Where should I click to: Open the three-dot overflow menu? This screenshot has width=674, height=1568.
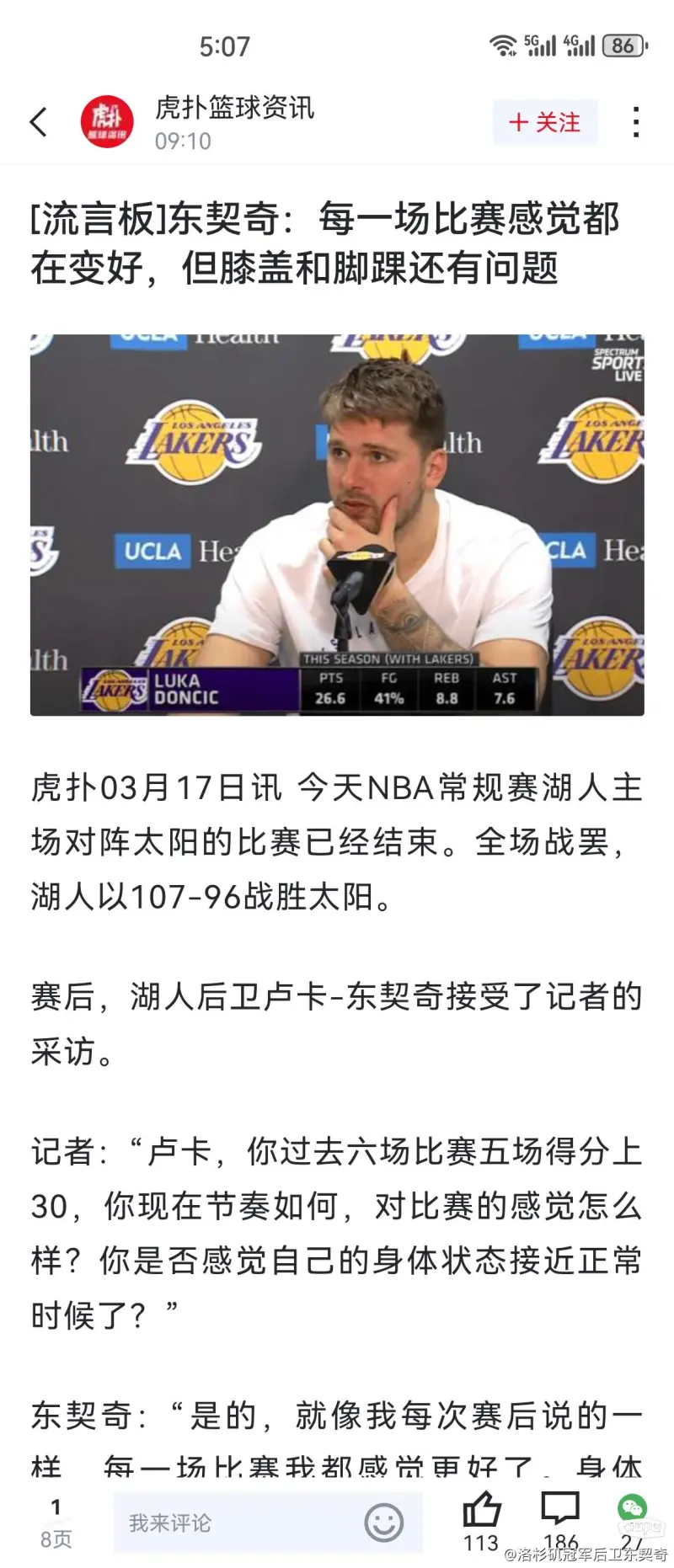coord(636,122)
